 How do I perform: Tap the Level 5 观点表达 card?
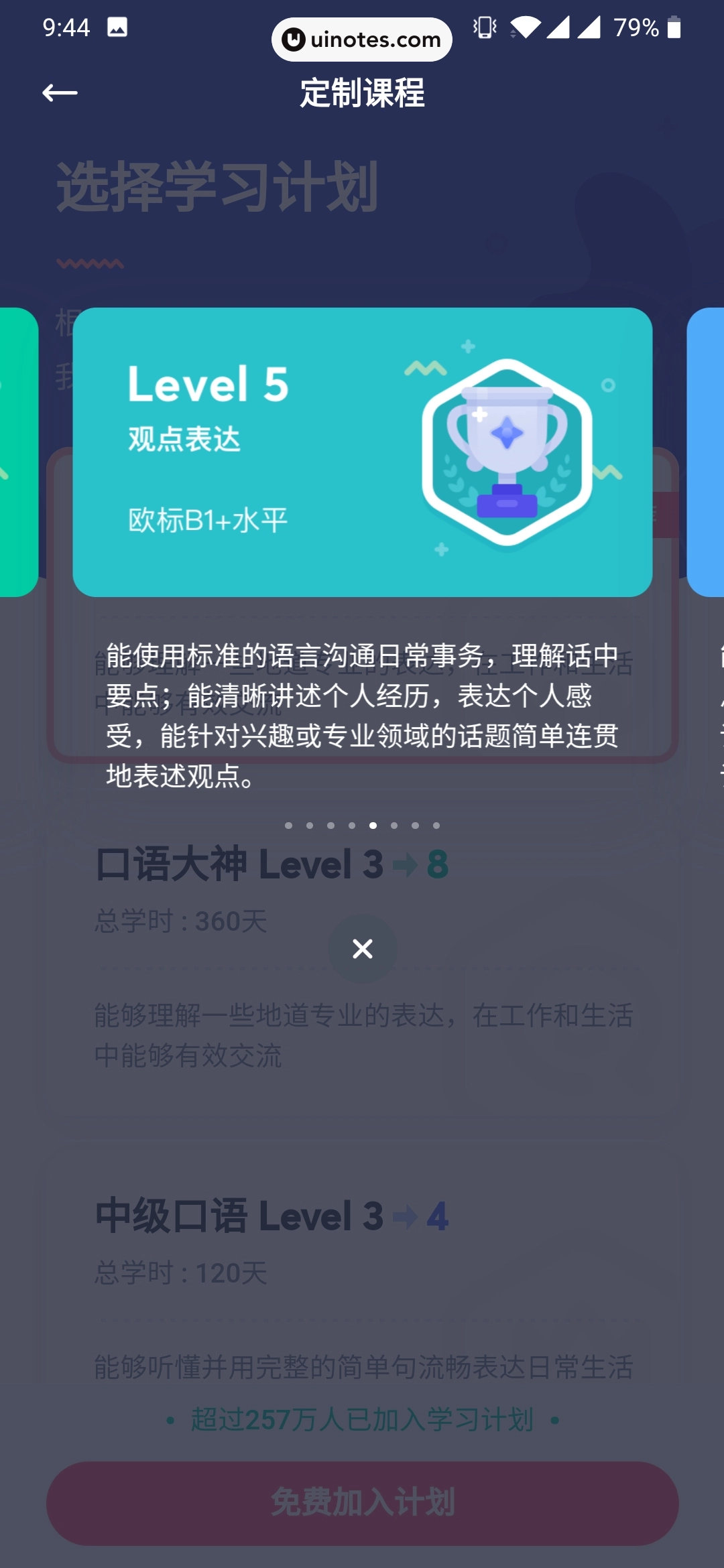point(362,452)
